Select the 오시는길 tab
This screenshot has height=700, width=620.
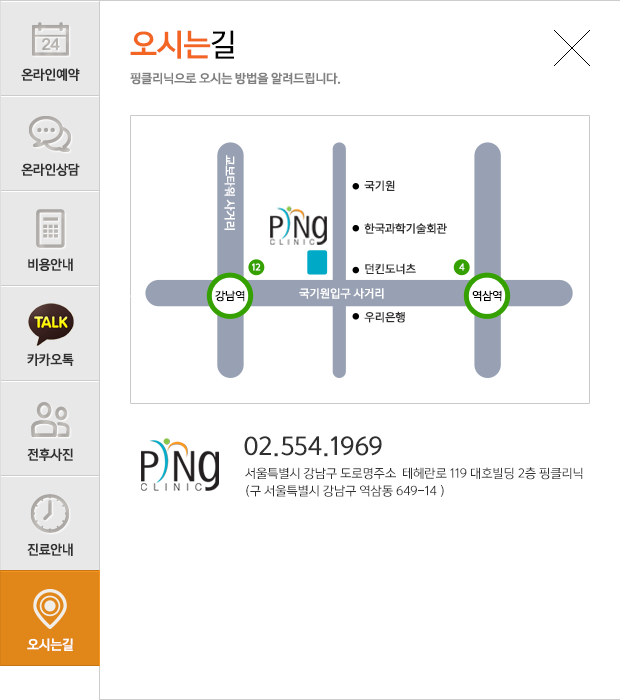50,618
